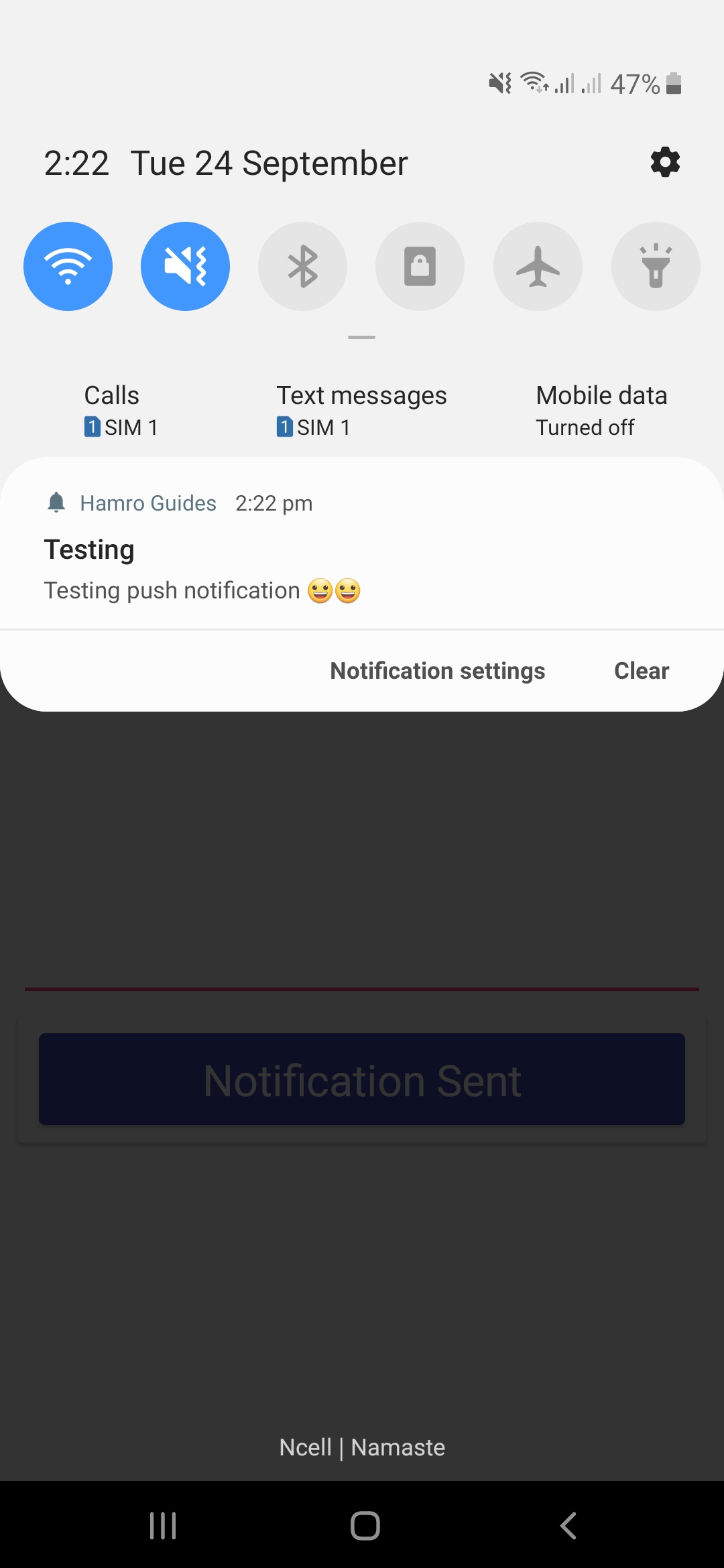Image resolution: width=724 pixels, height=1568 pixels.
Task: Tap Mobile data labeled Turned off
Action: [601, 409]
